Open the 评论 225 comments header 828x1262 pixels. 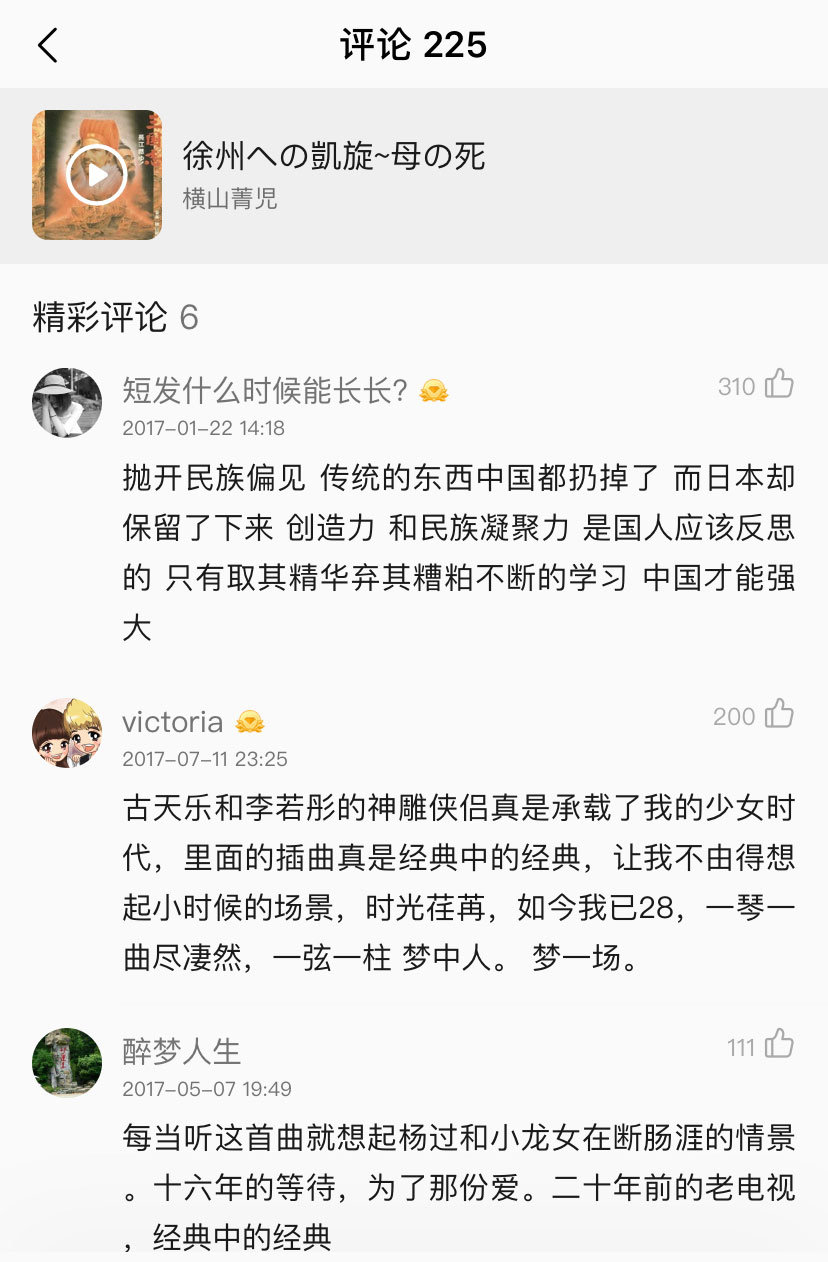coord(414,44)
